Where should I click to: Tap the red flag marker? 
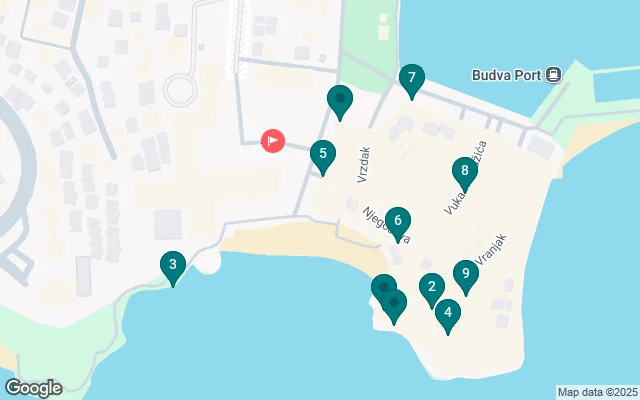point(272,141)
